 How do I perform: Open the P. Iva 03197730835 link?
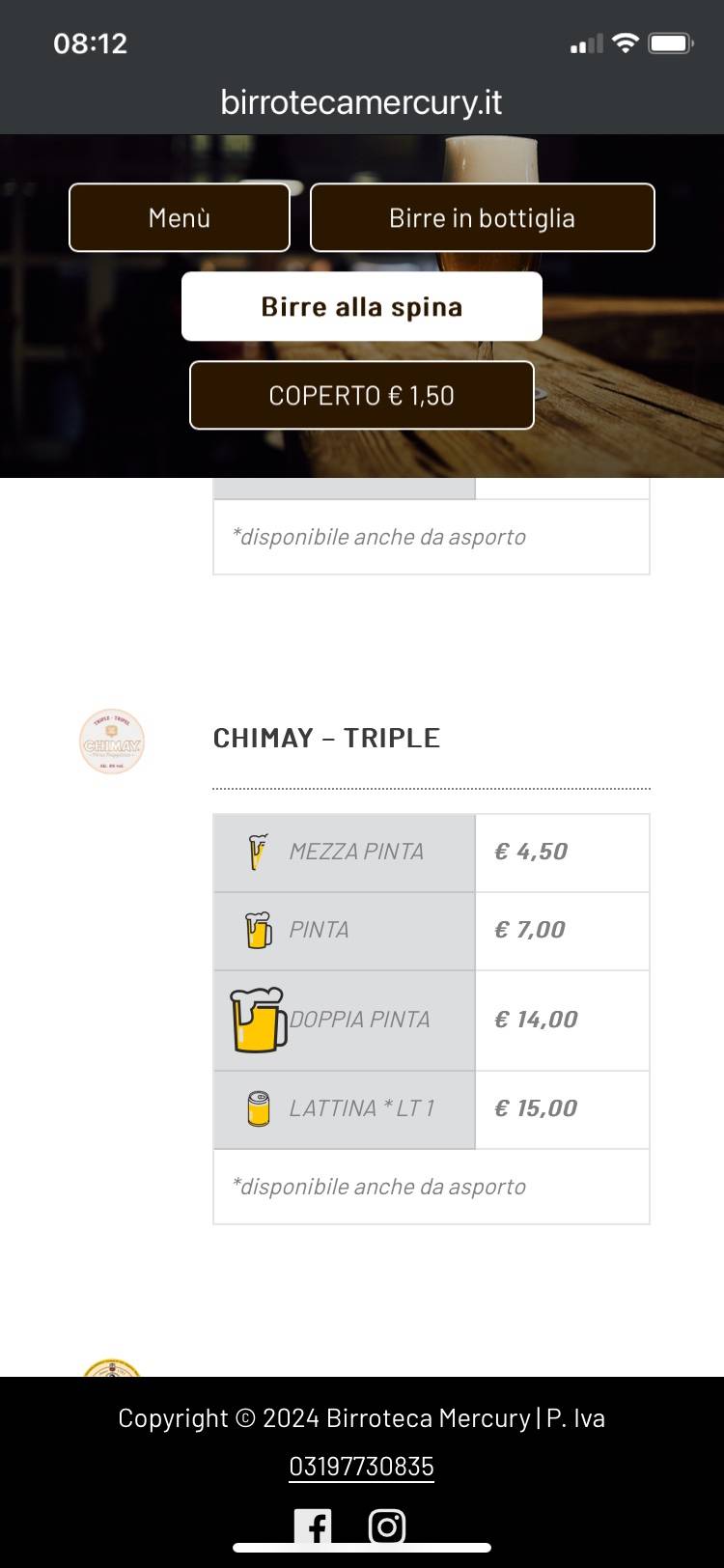(362, 1465)
